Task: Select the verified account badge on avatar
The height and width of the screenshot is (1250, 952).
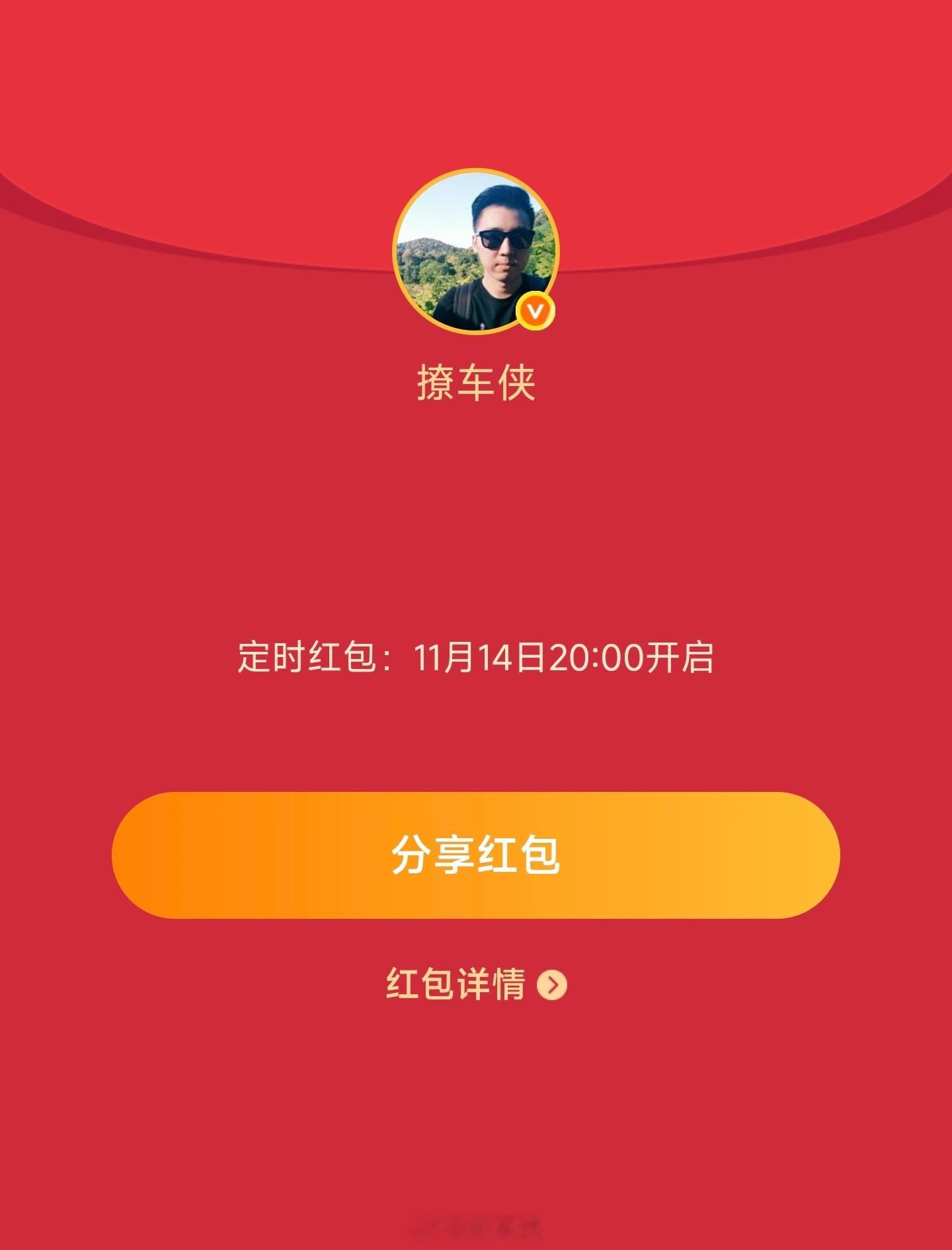Action: coord(535,310)
